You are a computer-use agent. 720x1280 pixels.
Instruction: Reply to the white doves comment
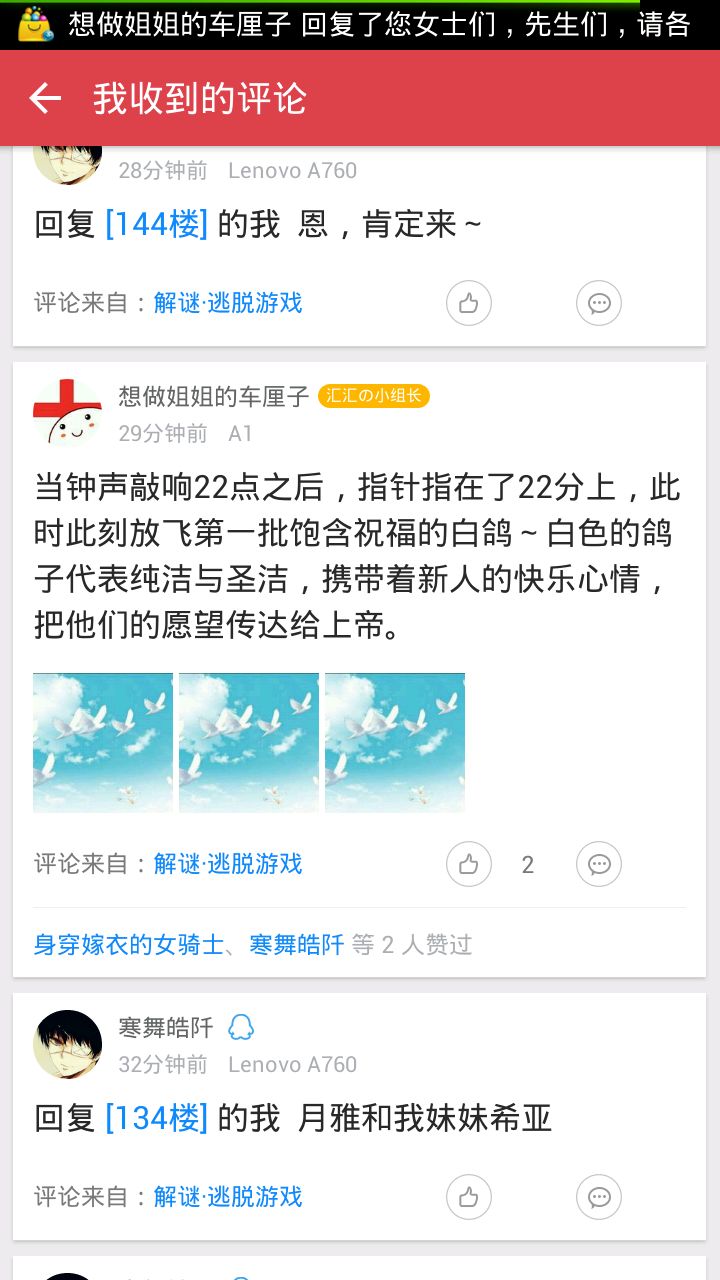pyautogui.click(x=599, y=864)
